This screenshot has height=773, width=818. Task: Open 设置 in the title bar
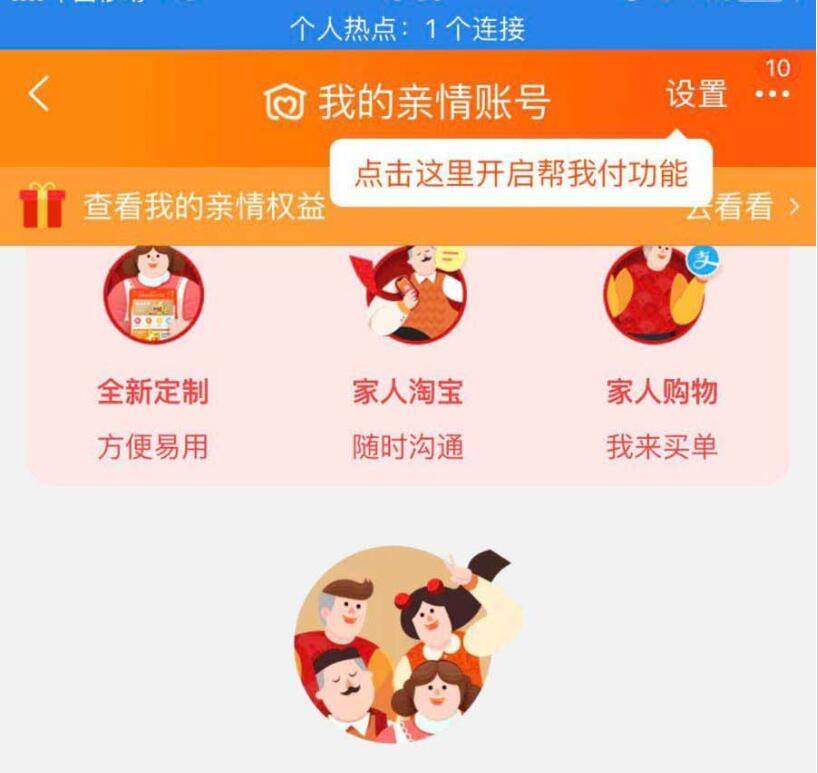(x=696, y=95)
